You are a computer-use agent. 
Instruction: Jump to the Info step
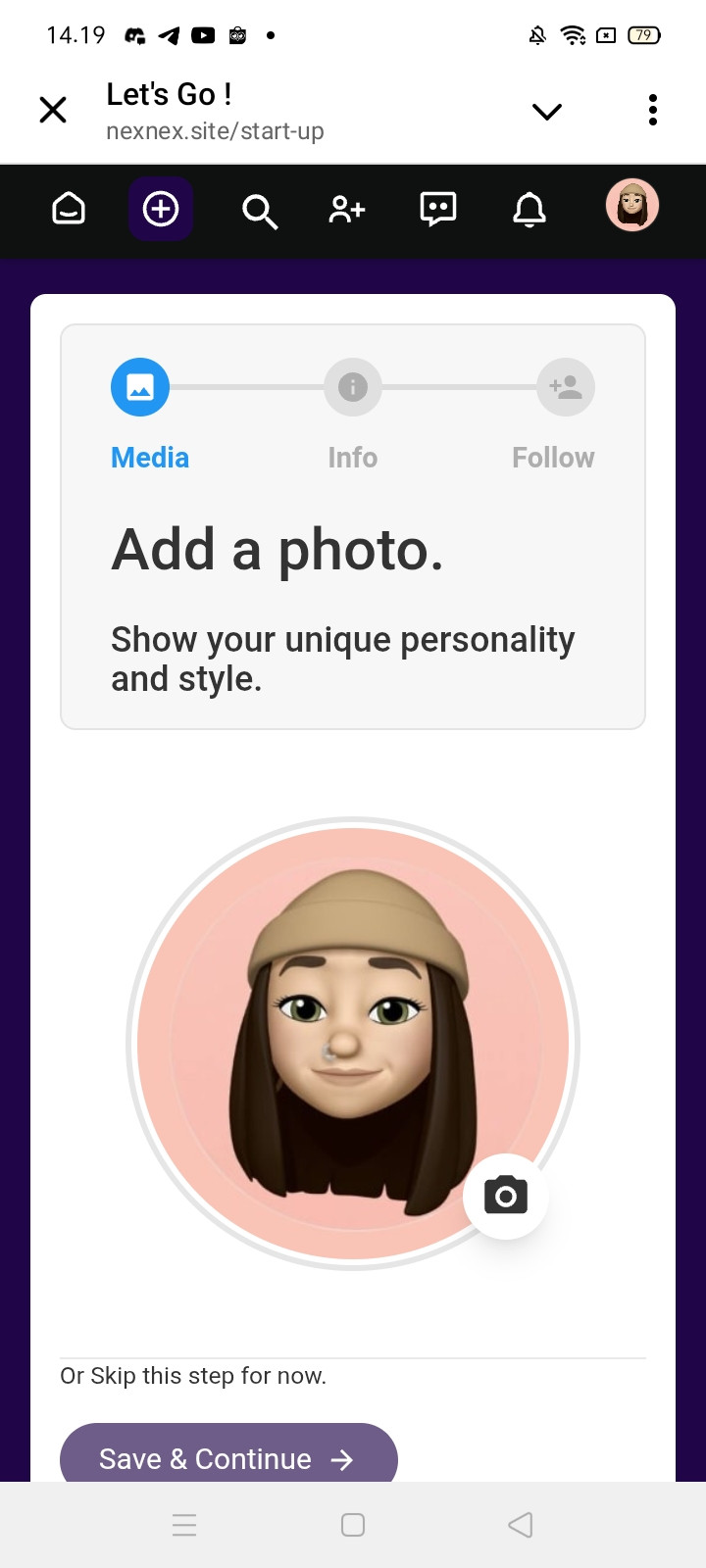click(353, 387)
